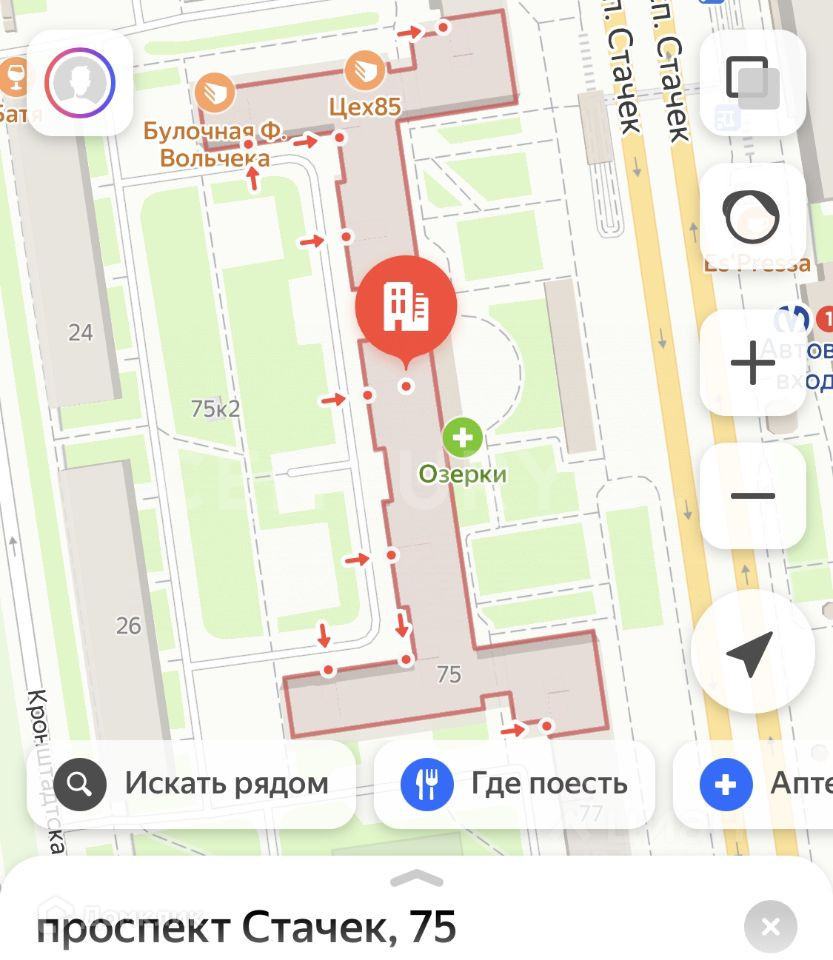Image resolution: width=833 pixels, height=960 pixels.
Task: Zoom in with the plus button
Action: 752,362
